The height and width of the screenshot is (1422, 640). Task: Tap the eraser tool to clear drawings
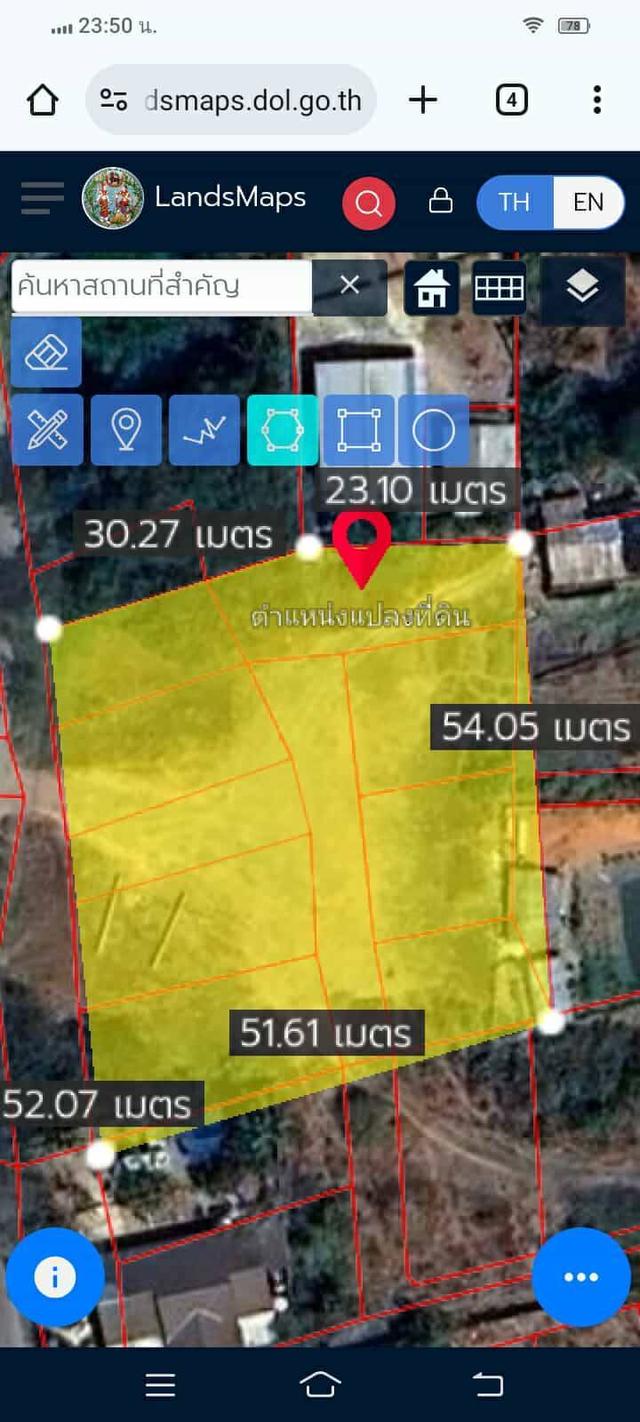(x=46, y=352)
